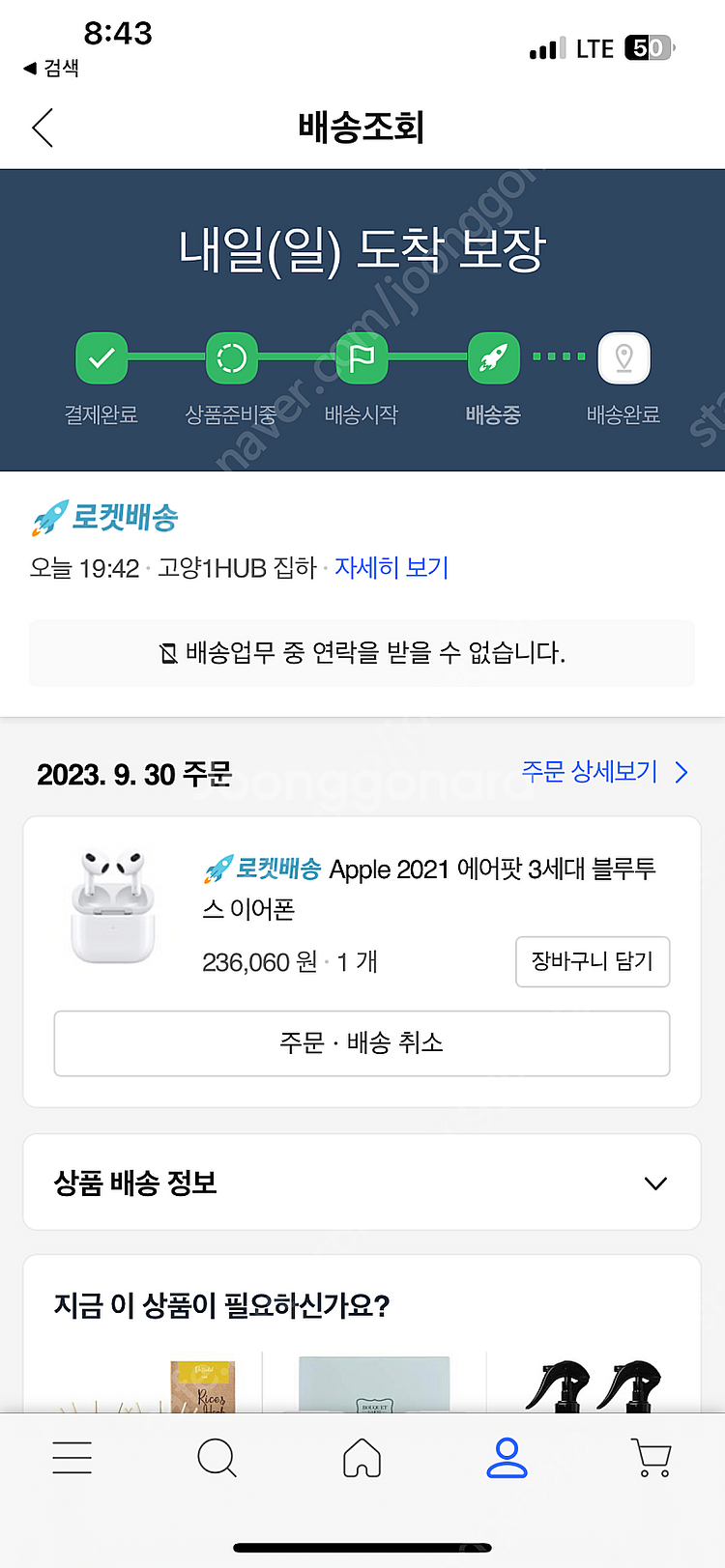Go back using the top-left arrow
The image size is (725, 1568).
pos(42,128)
